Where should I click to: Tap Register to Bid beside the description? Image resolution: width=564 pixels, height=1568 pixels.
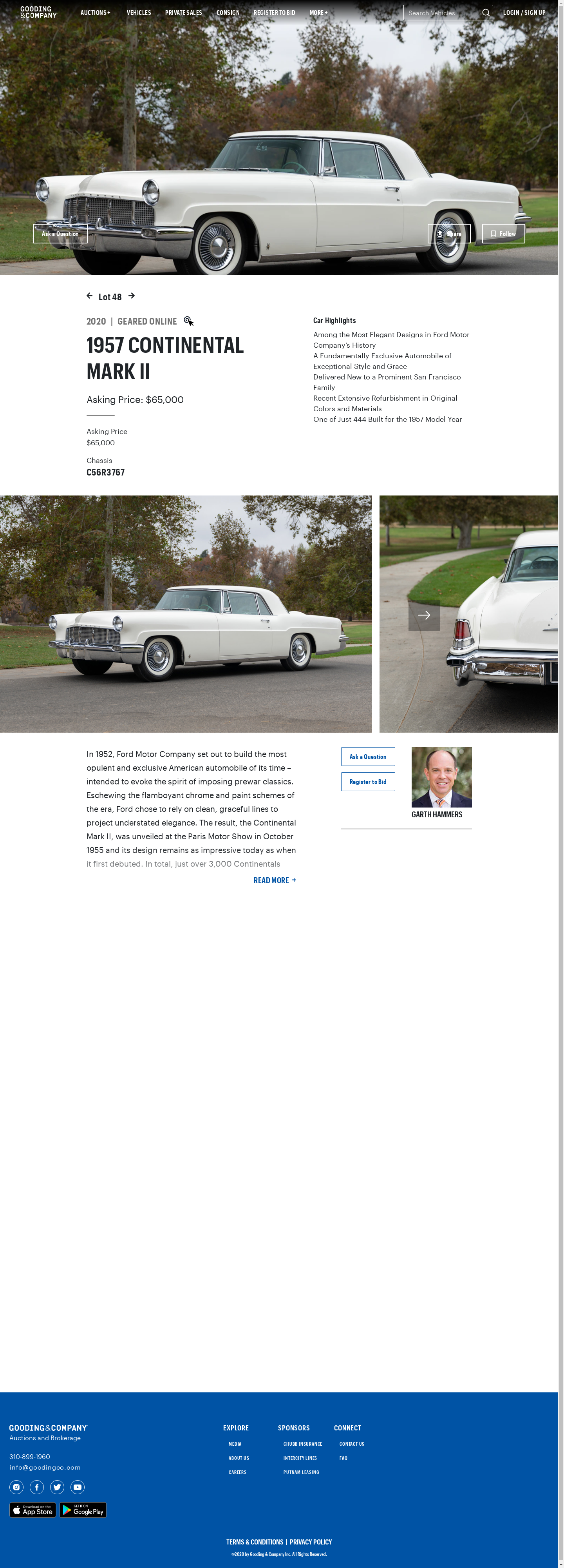click(367, 782)
